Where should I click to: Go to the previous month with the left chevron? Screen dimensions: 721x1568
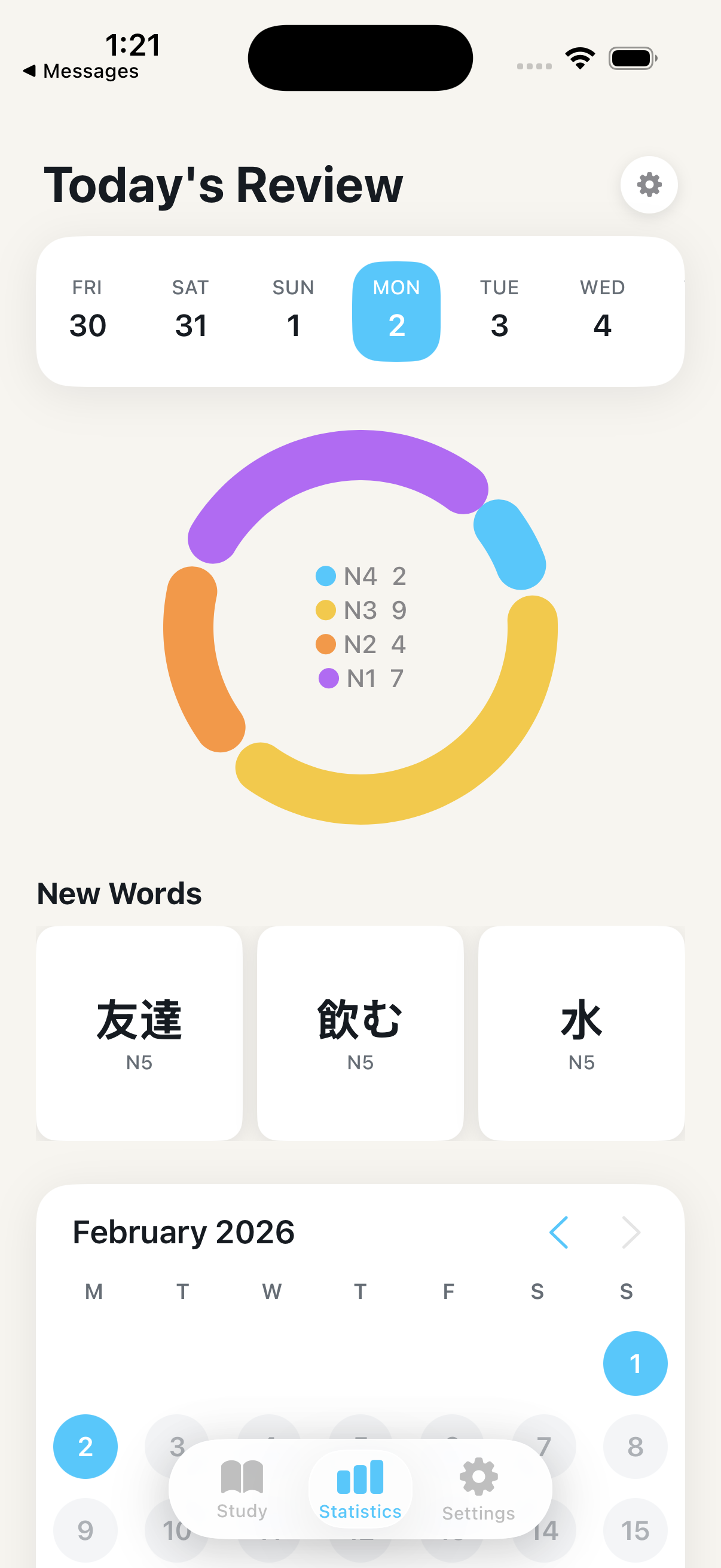point(559,1231)
